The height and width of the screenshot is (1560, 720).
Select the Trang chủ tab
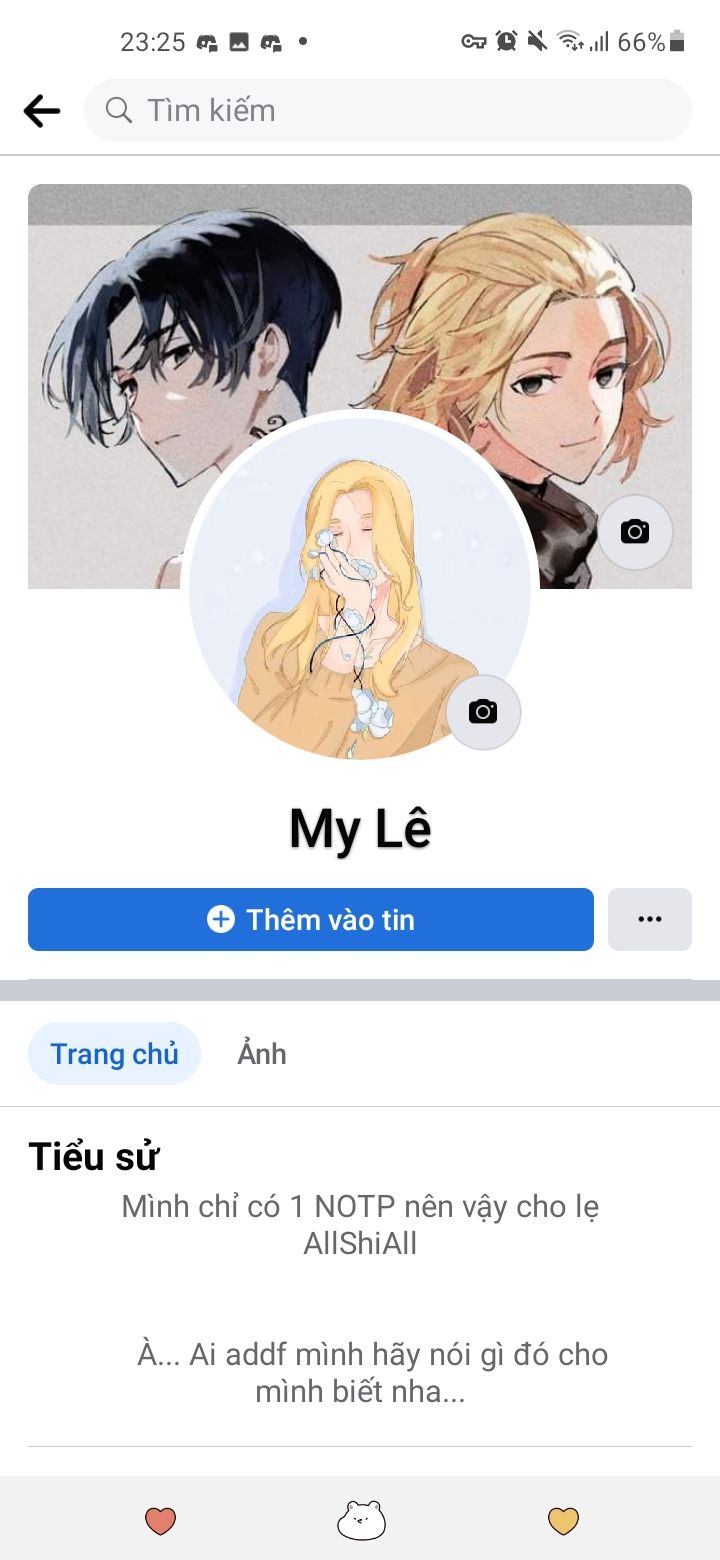[x=114, y=1054]
